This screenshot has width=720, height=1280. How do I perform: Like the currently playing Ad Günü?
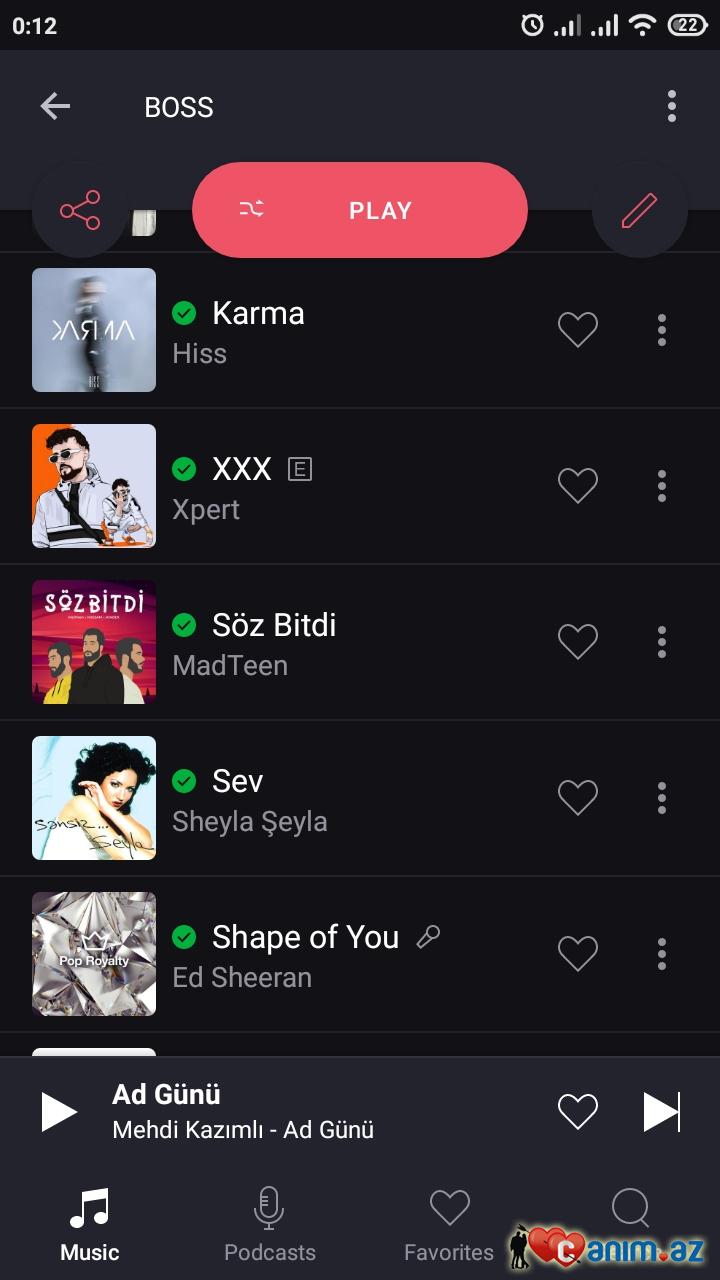click(577, 1112)
